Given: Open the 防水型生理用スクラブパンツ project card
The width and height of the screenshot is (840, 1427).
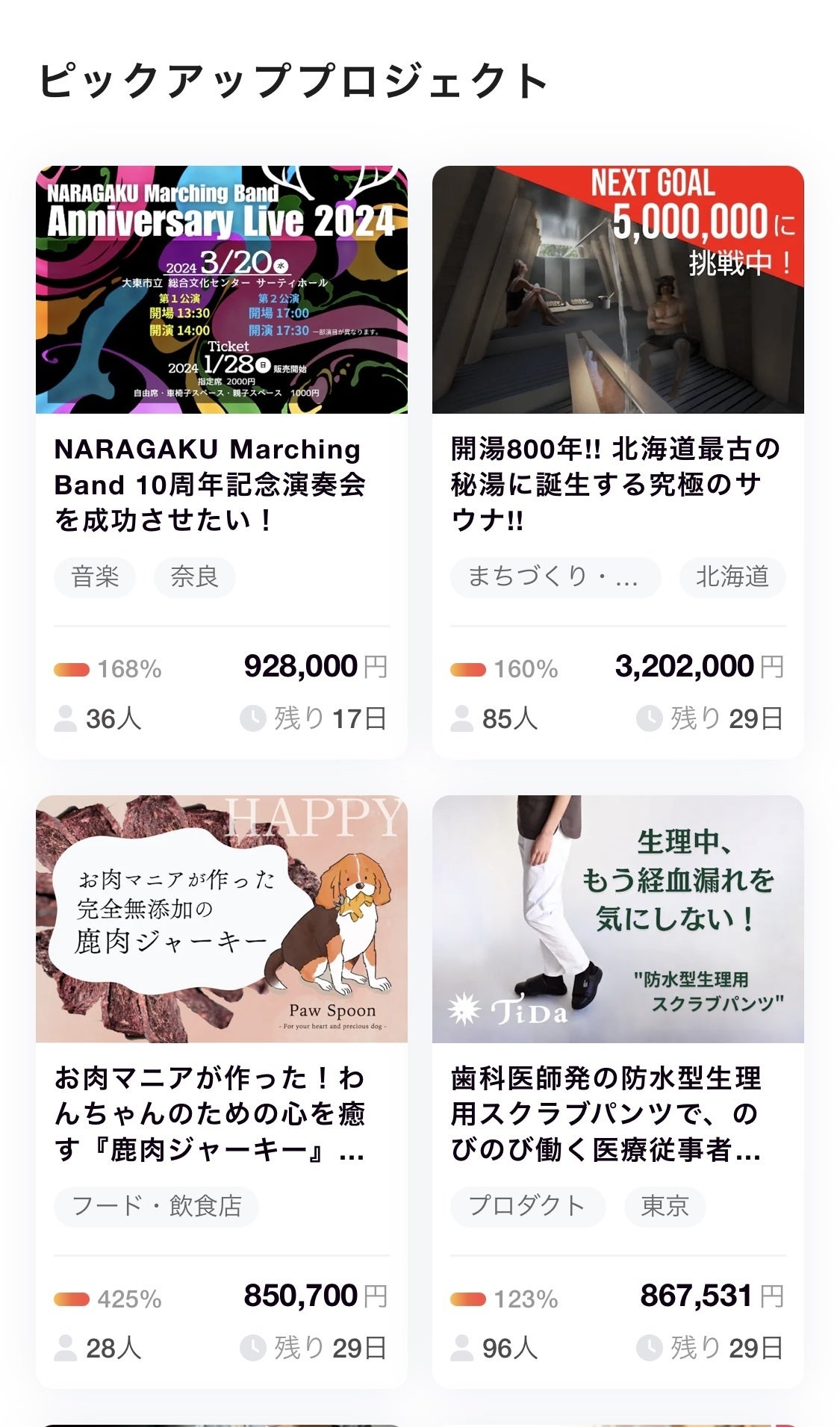Looking at the screenshot, I should (617, 1113).
